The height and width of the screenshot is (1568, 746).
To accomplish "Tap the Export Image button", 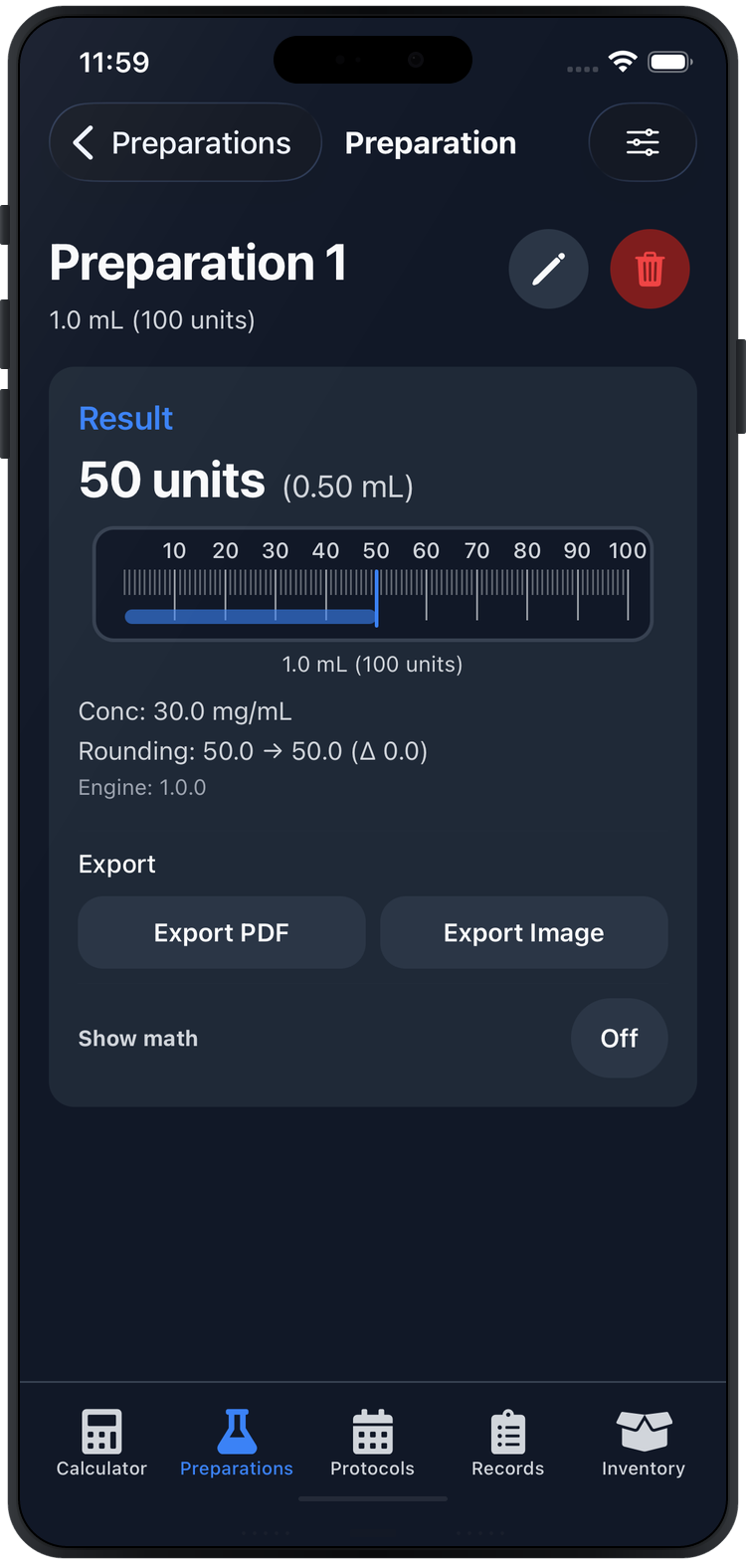I will pos(523,932).
